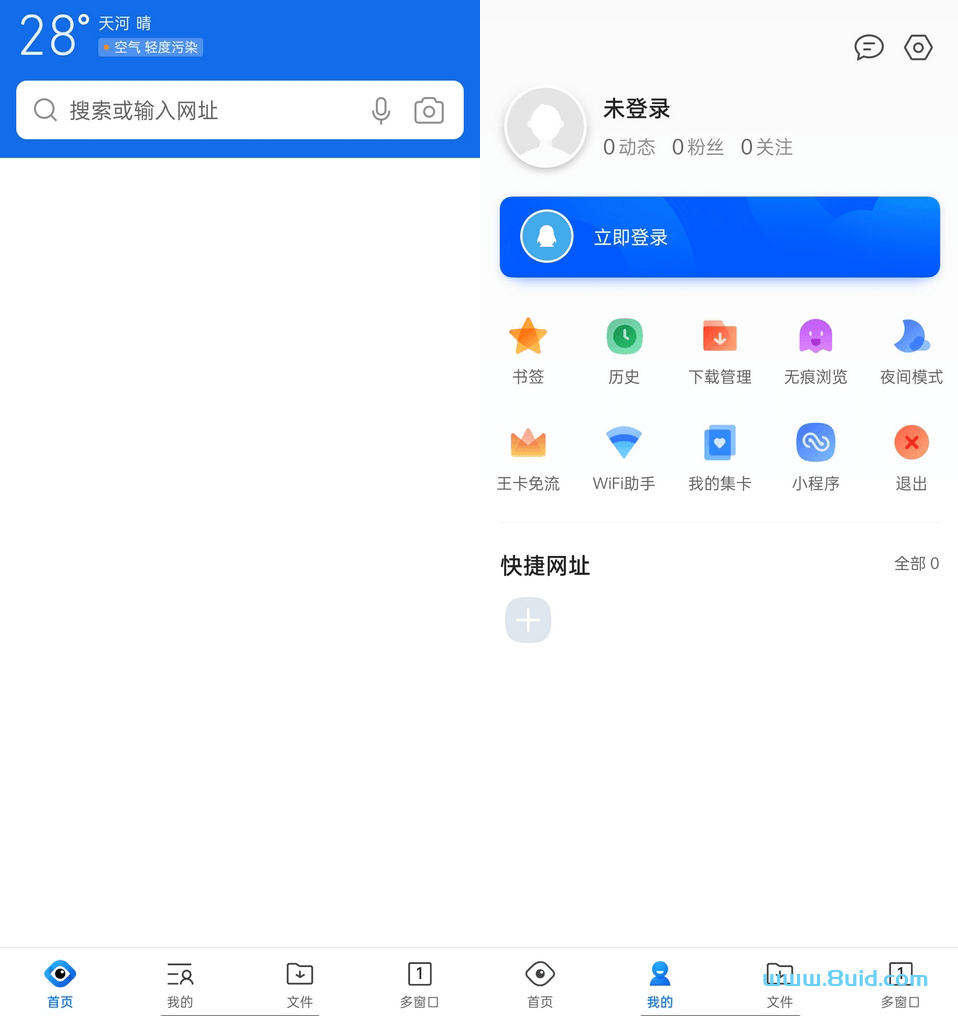Screen dimensions: 958x1016
Task: Tap 退出 to exit the browser
Action: [911, 457]
